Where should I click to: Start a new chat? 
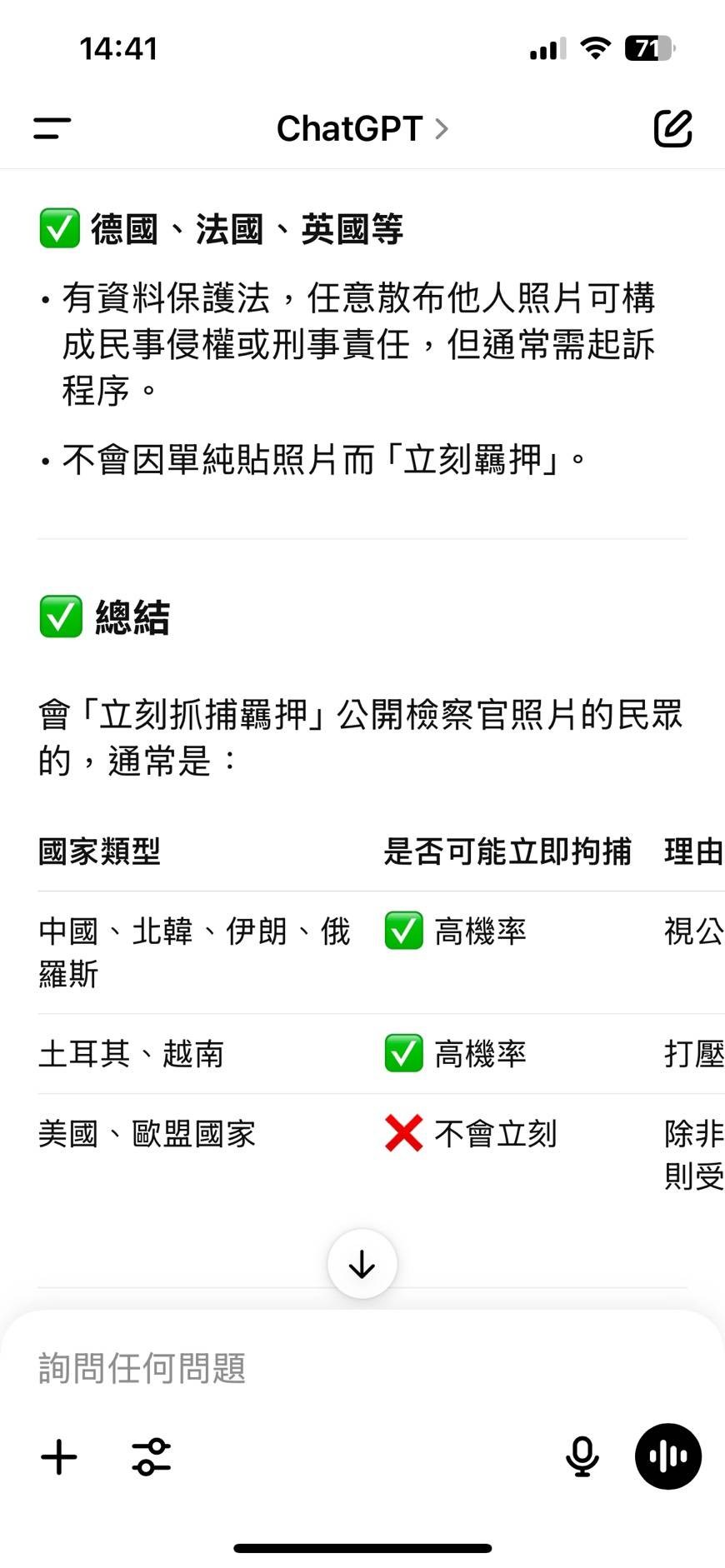(672, 128)
